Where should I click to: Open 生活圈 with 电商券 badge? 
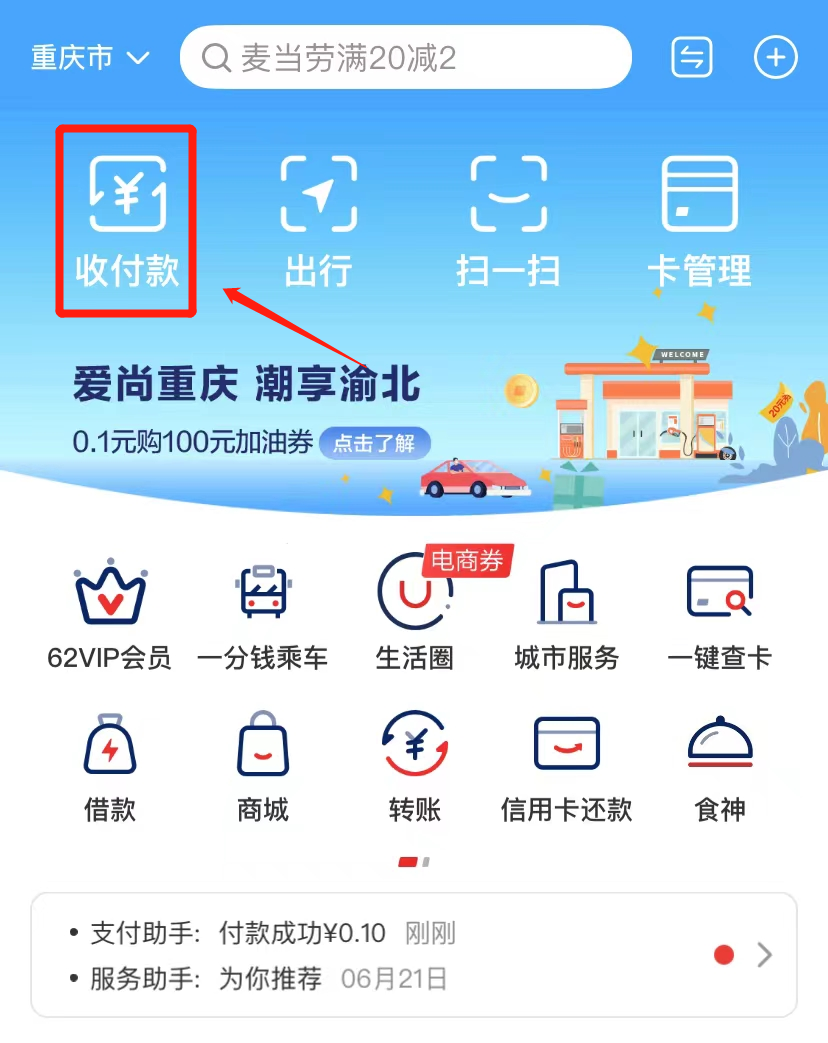click(414, 615)
